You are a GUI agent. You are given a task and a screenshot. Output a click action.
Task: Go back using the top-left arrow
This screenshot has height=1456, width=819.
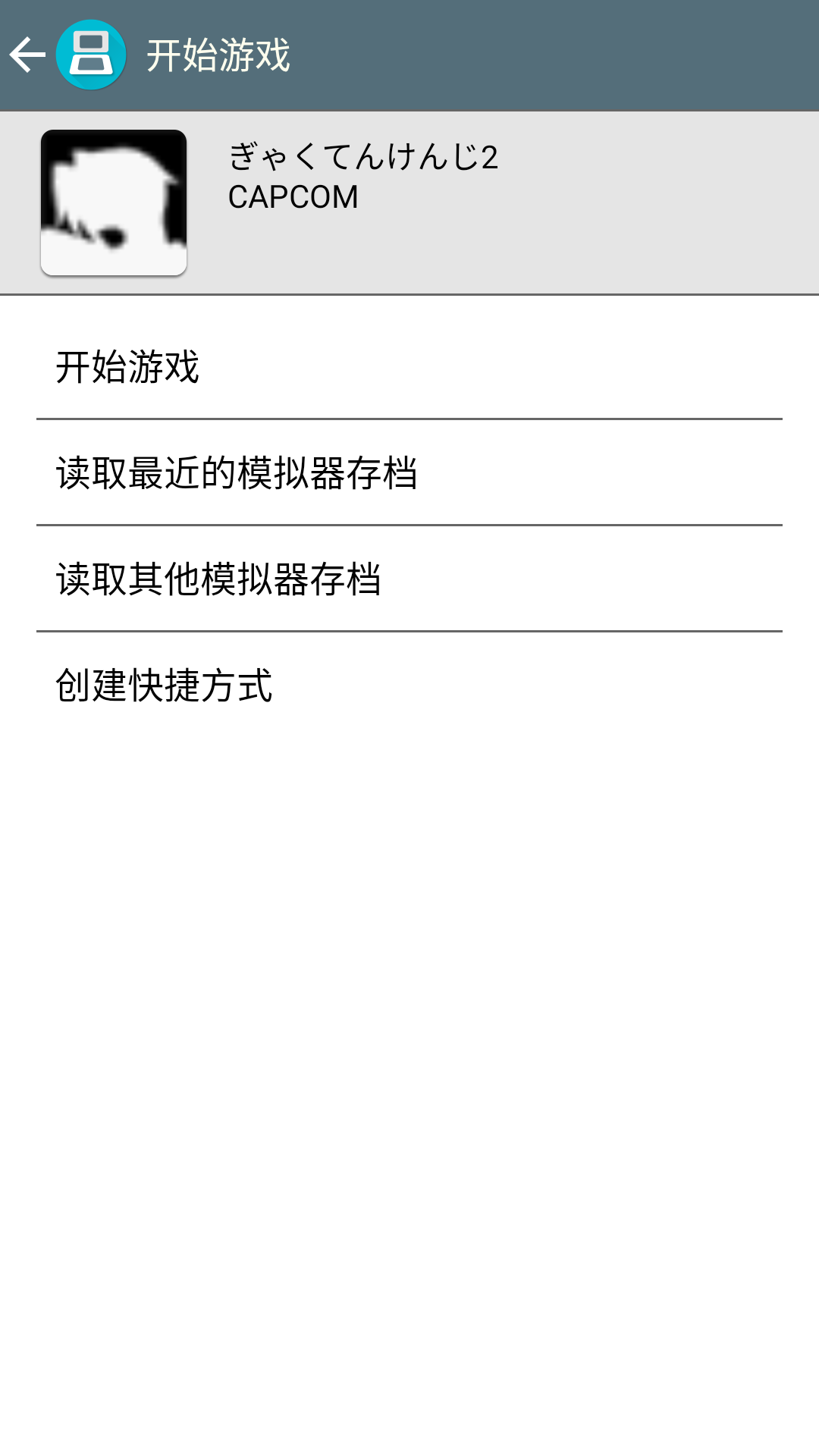[28, 55]
